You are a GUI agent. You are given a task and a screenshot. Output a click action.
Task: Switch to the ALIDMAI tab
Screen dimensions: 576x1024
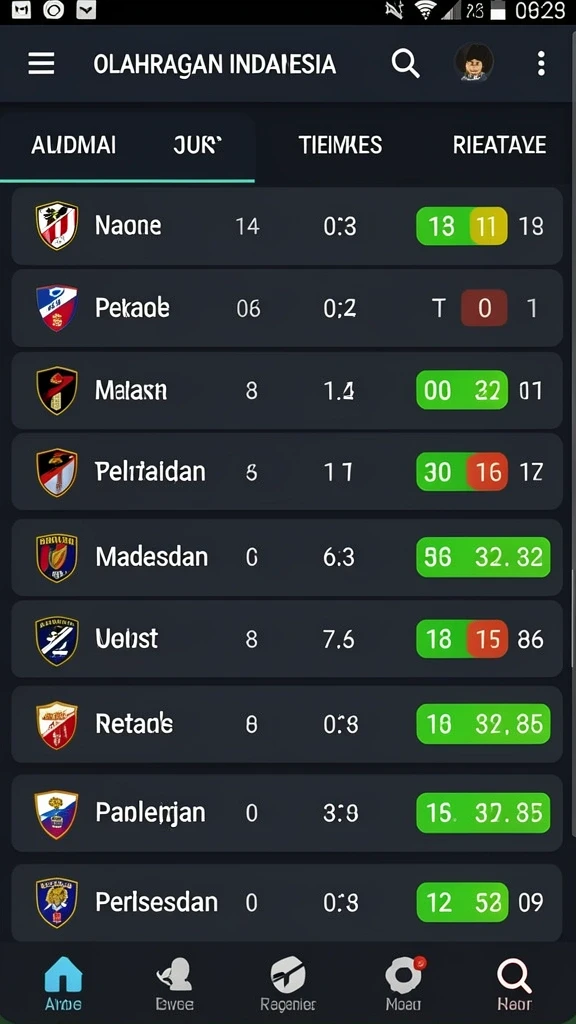click(73, 145)
